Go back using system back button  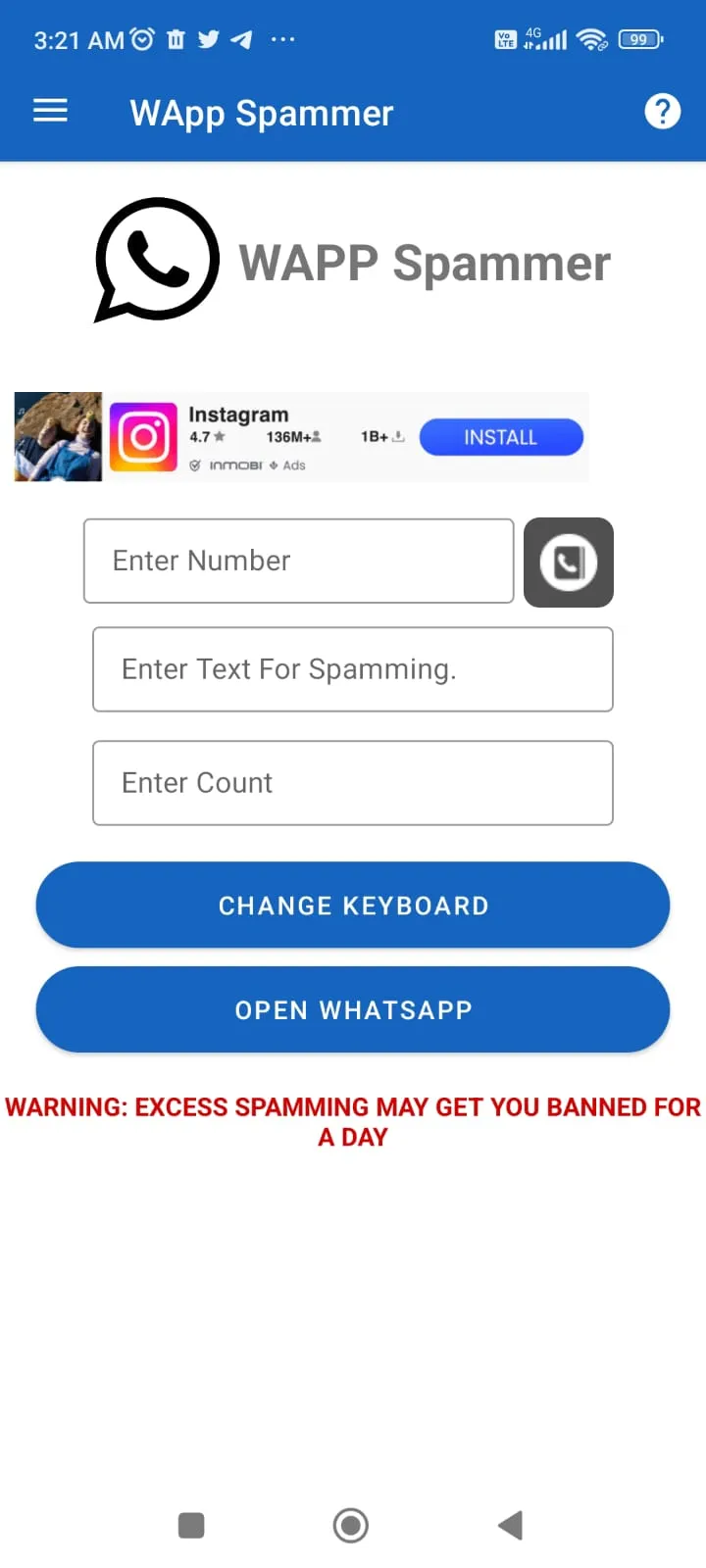coord(511,1525)
